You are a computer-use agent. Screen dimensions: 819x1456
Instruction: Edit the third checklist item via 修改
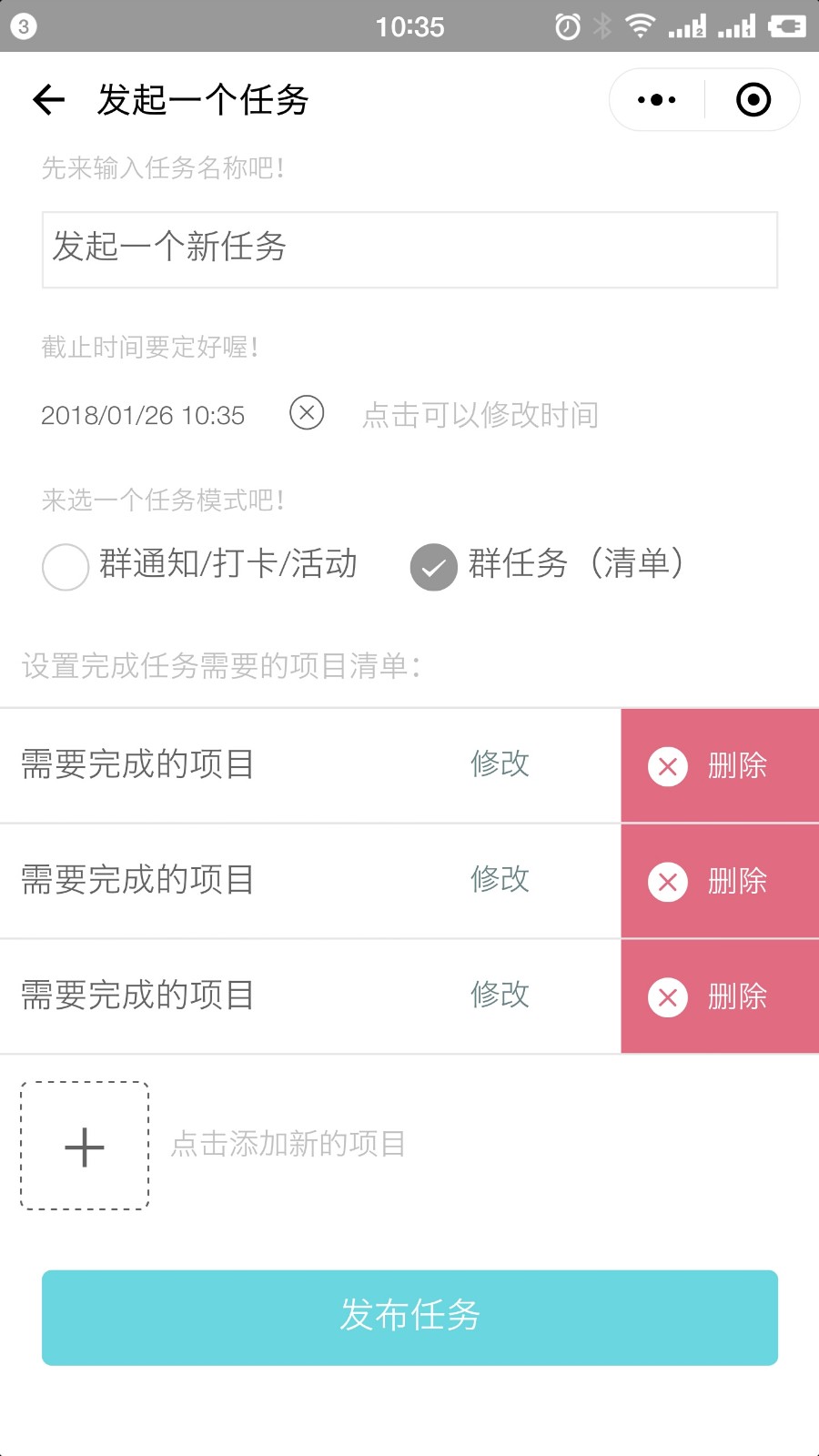tap(500, 995)
